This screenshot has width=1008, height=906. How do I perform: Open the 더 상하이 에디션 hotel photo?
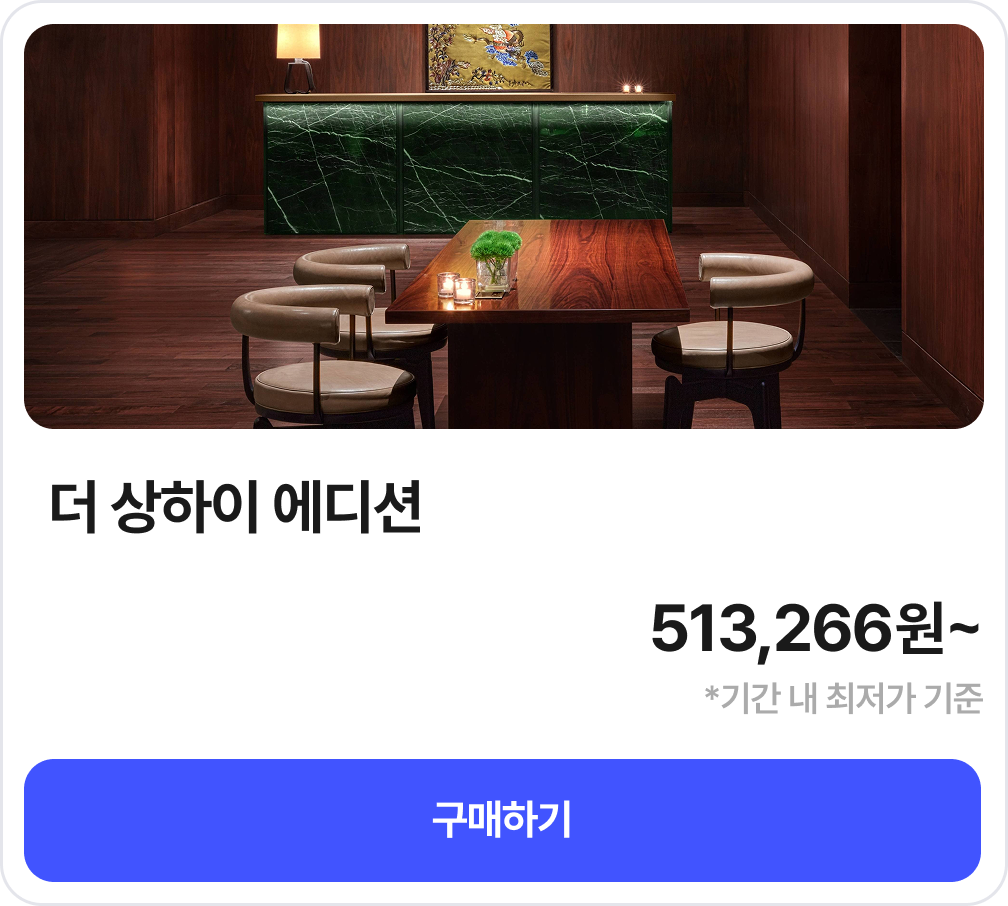click(504, 226)
